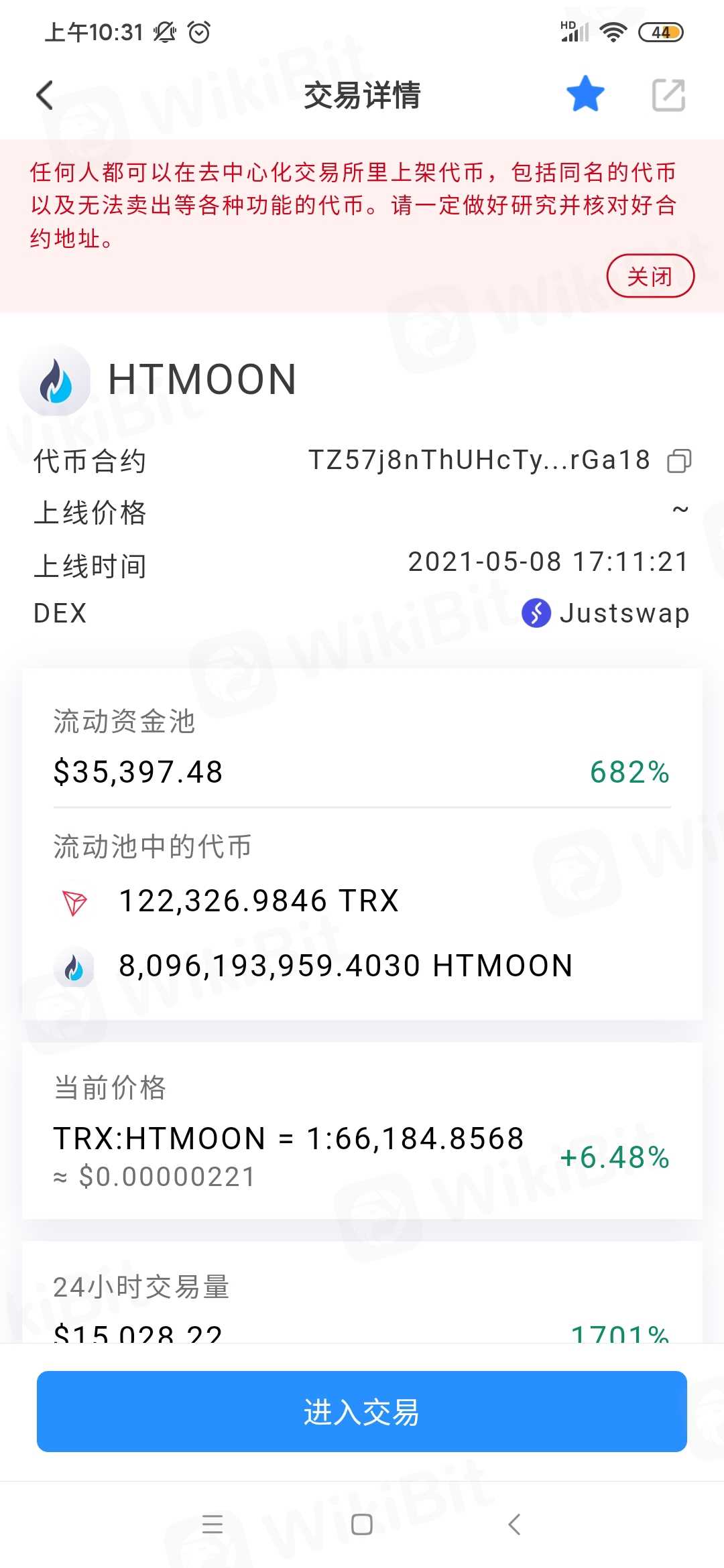Toggle the favorite star for HTMOON
This screenshot has width=724, height=1568.
pos(585,94)
